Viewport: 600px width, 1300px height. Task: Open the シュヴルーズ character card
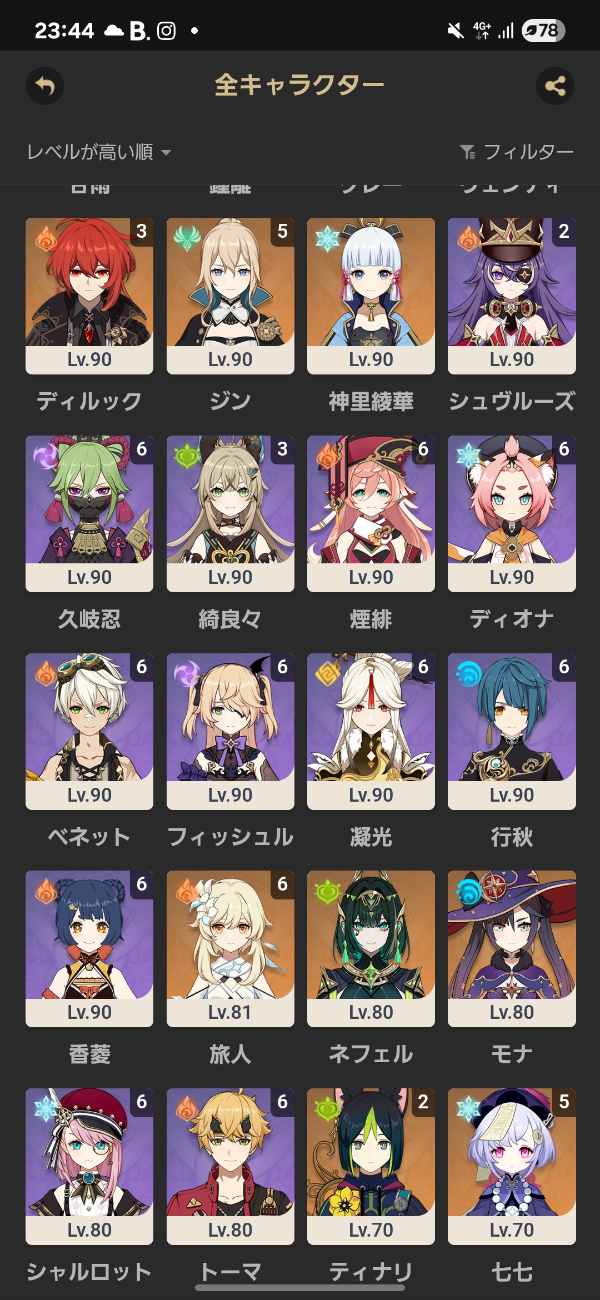512,296
